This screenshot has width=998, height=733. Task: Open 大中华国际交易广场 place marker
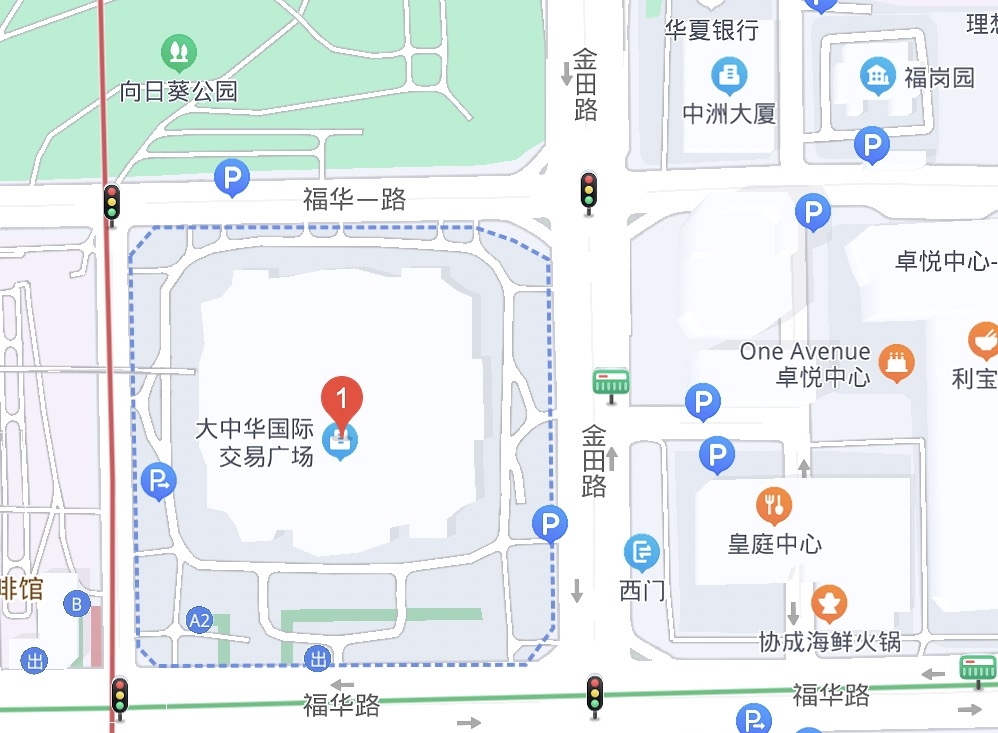point(340,441)
